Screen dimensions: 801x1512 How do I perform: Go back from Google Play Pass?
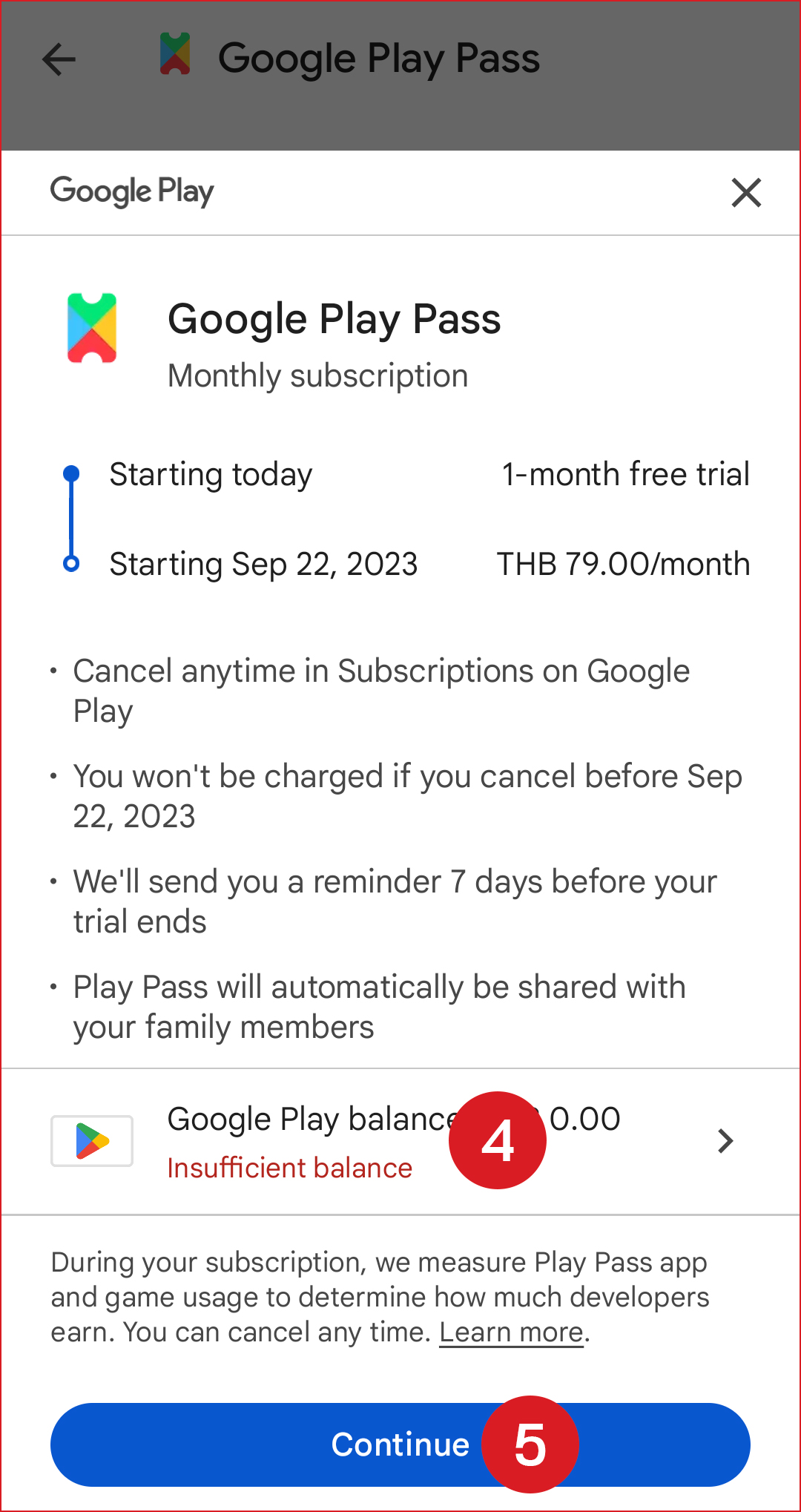pos(59,59)
